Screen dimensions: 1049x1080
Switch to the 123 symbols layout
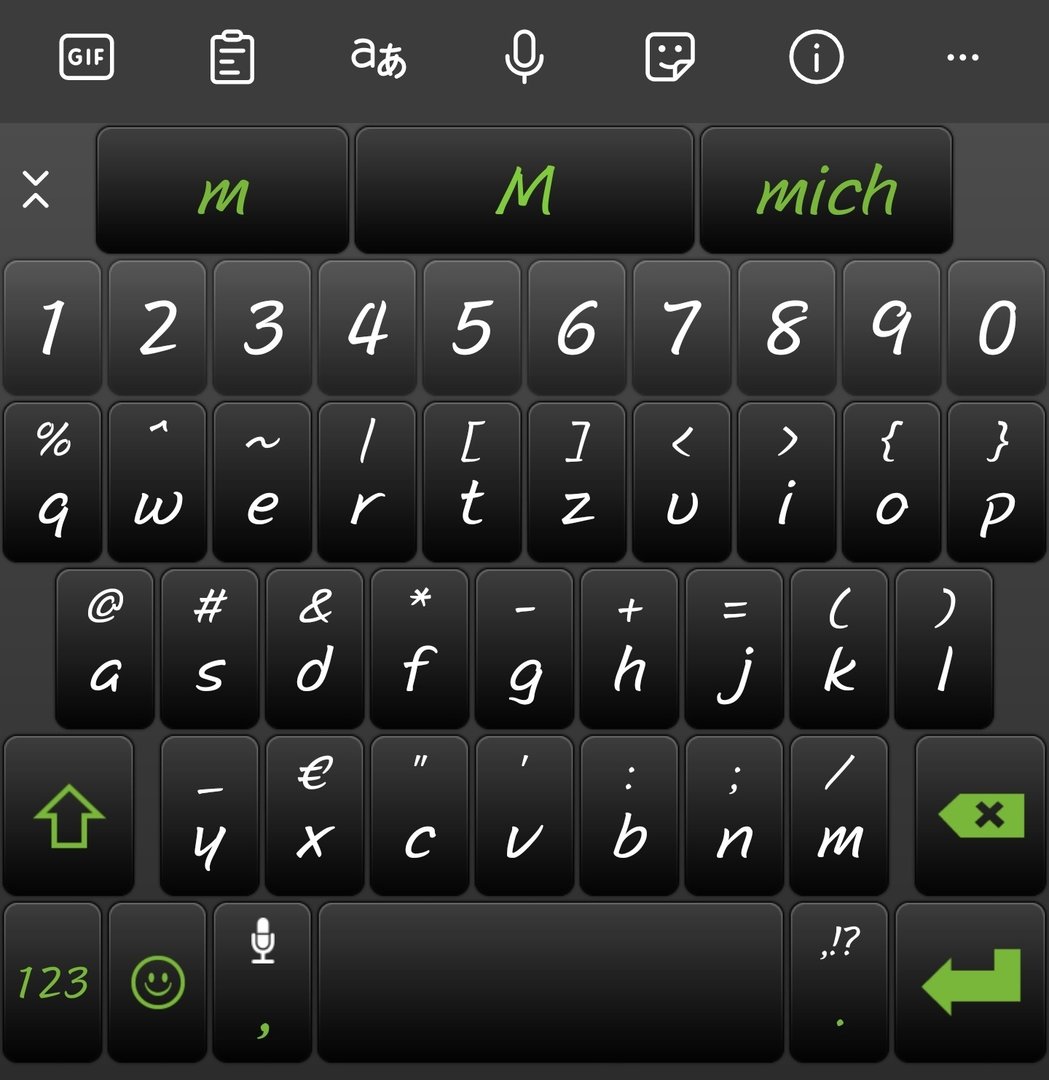point(52,982)
